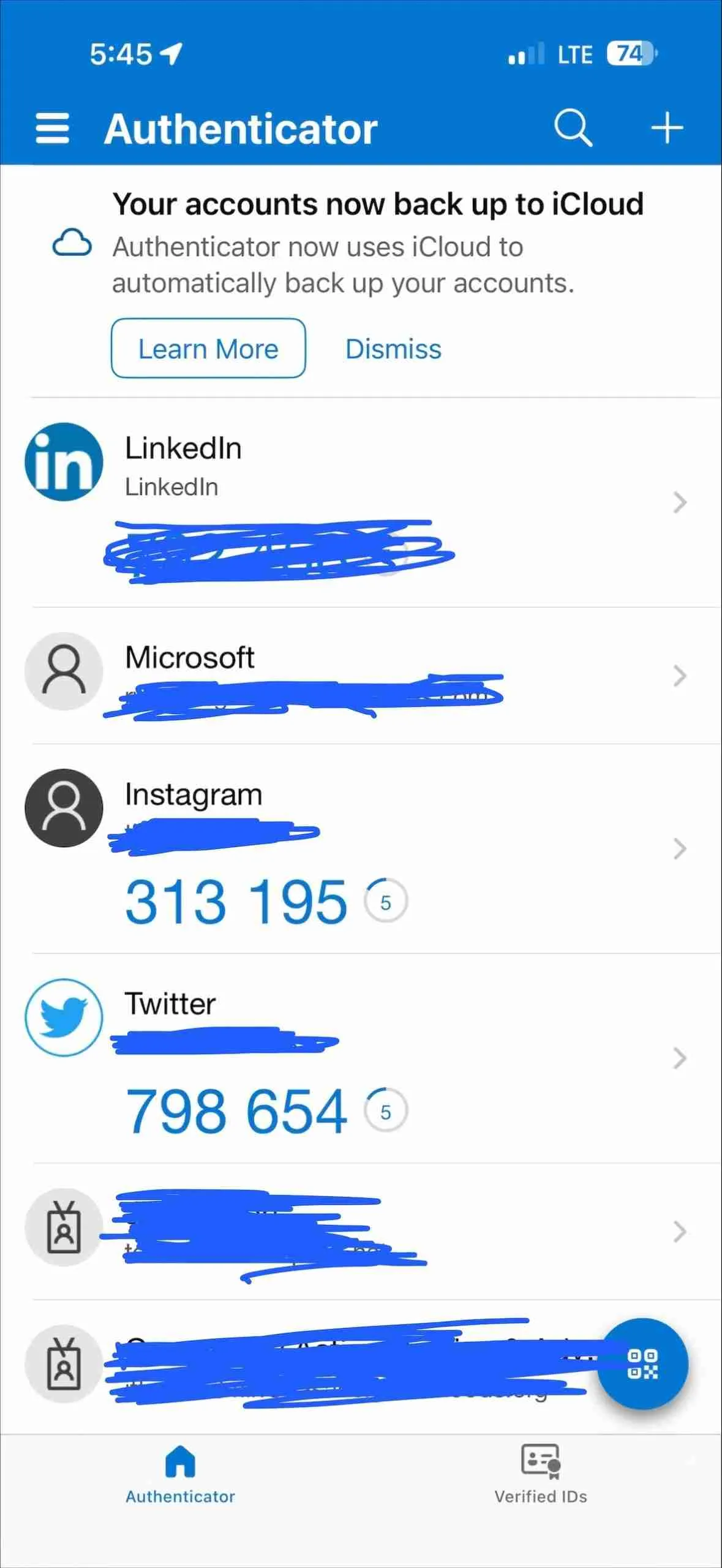Dismiss the iCloud backup banner
722x1568 pixels.
393,349
